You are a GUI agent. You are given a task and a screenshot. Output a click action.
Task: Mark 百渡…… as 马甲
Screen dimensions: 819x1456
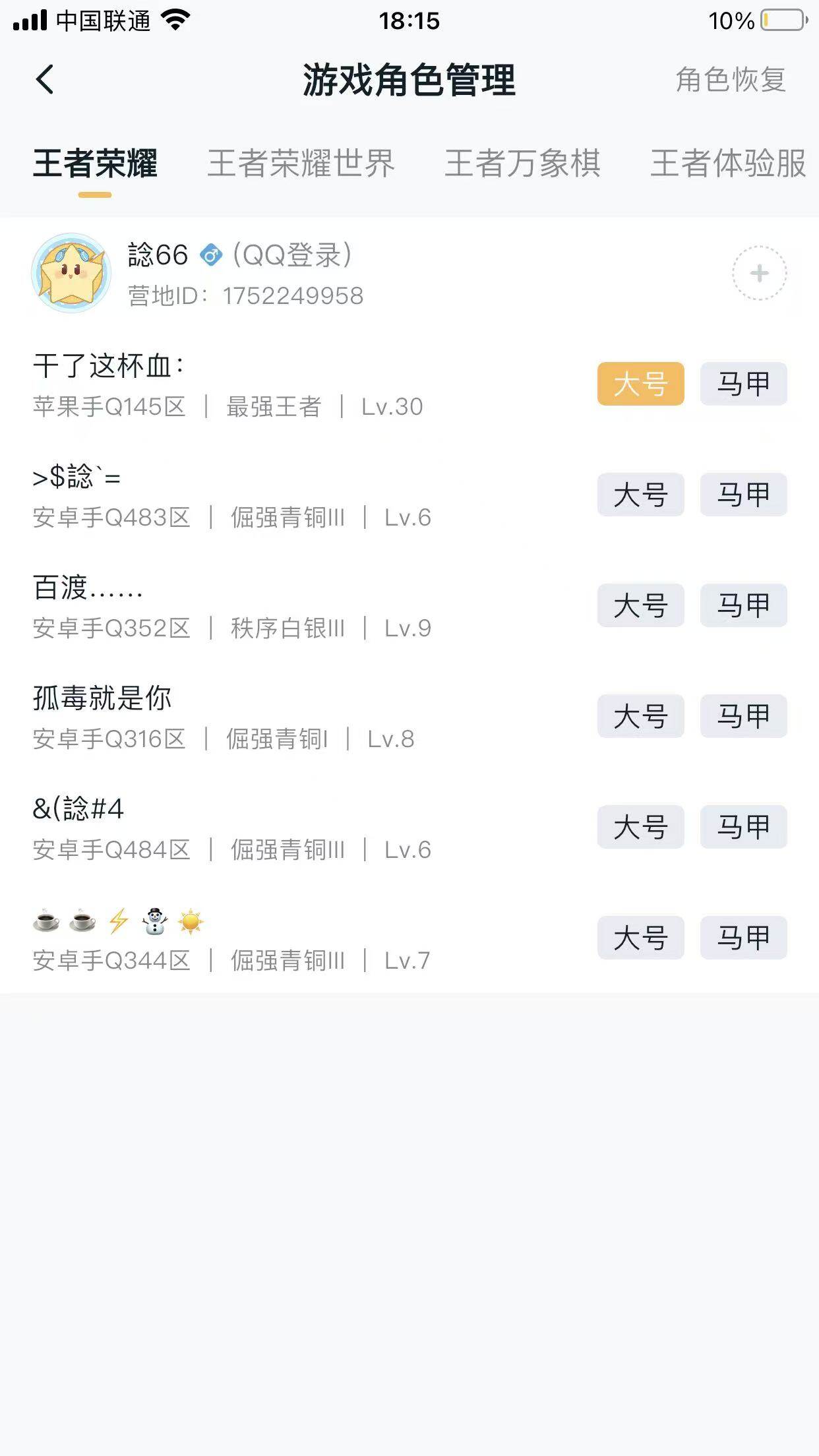pyautogui.click(x=743, y=606)
